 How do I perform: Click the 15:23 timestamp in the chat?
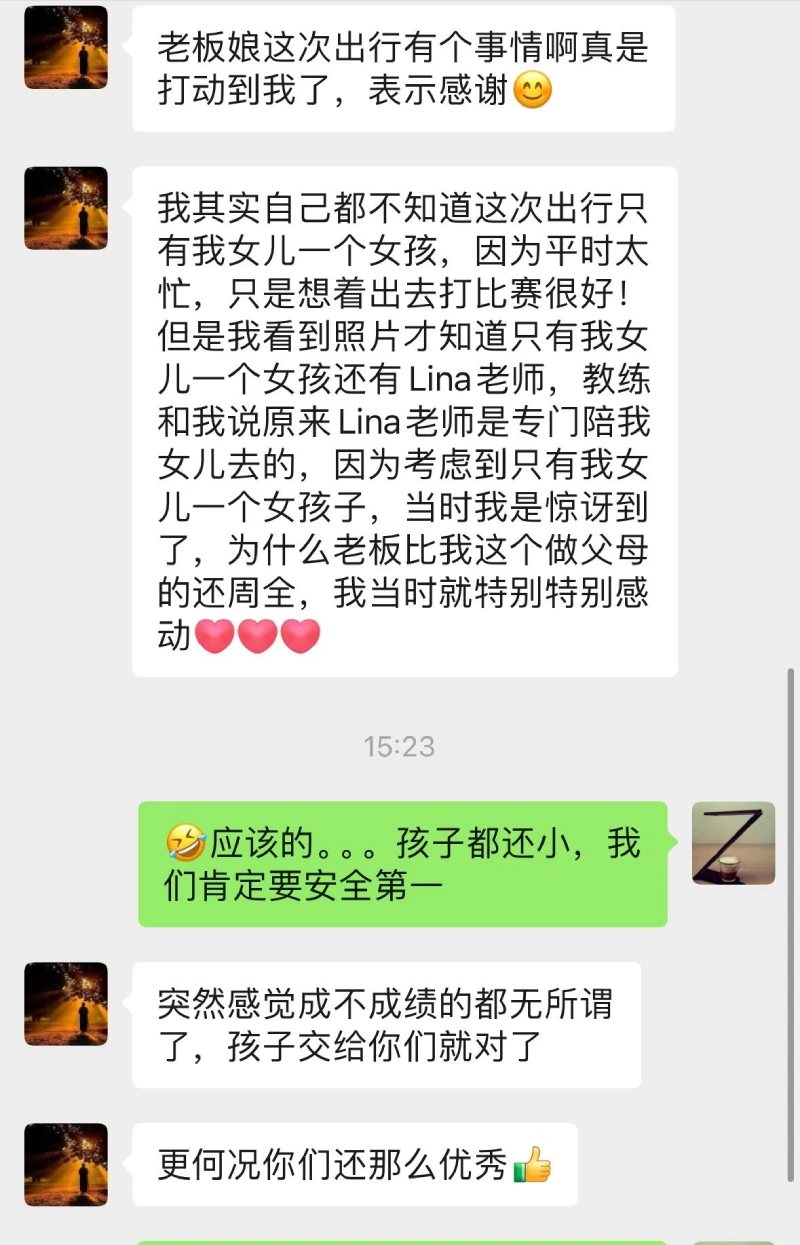click(399, 745)
